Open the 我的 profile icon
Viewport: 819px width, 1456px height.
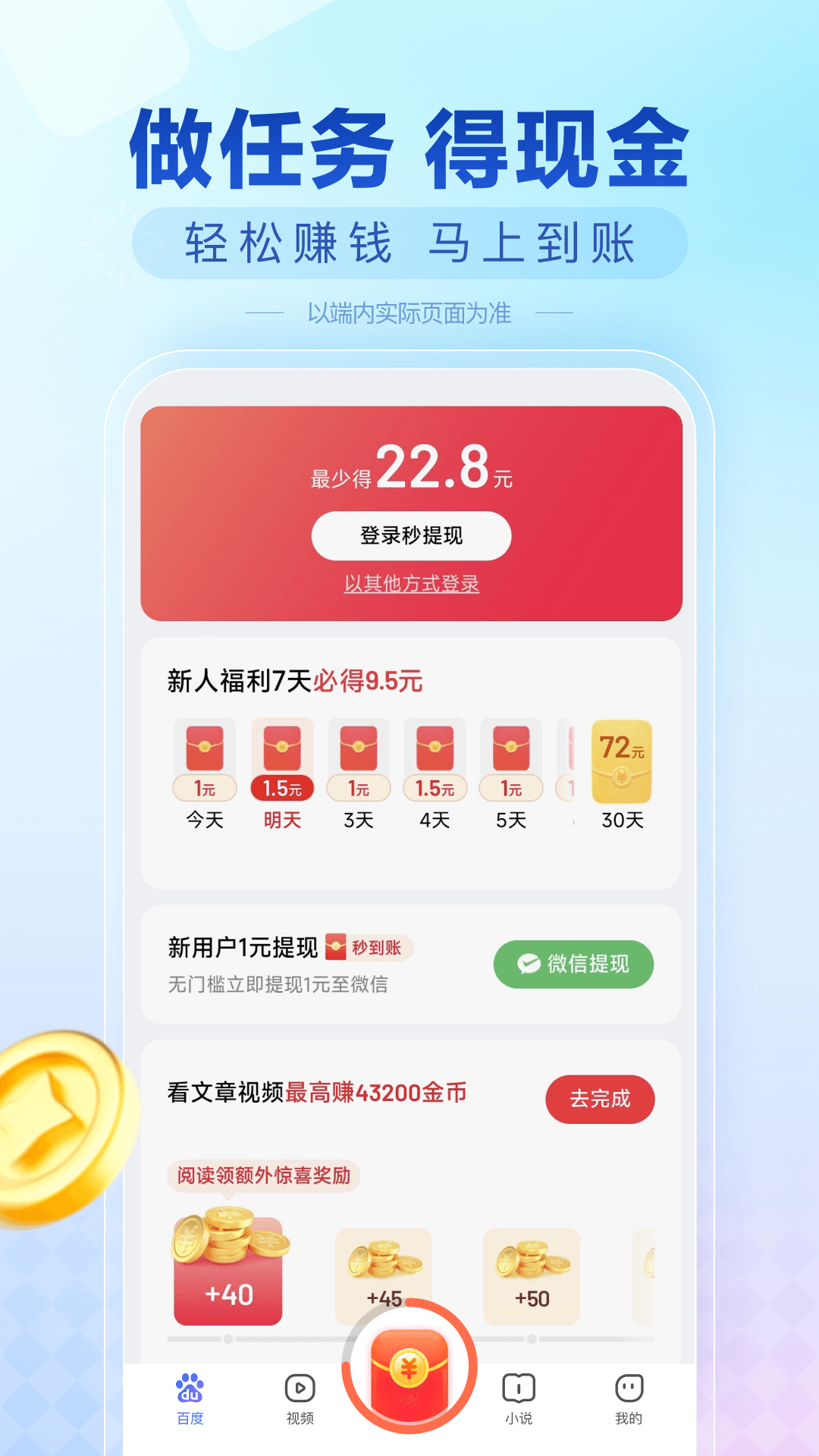click(x=629, y=1394)
